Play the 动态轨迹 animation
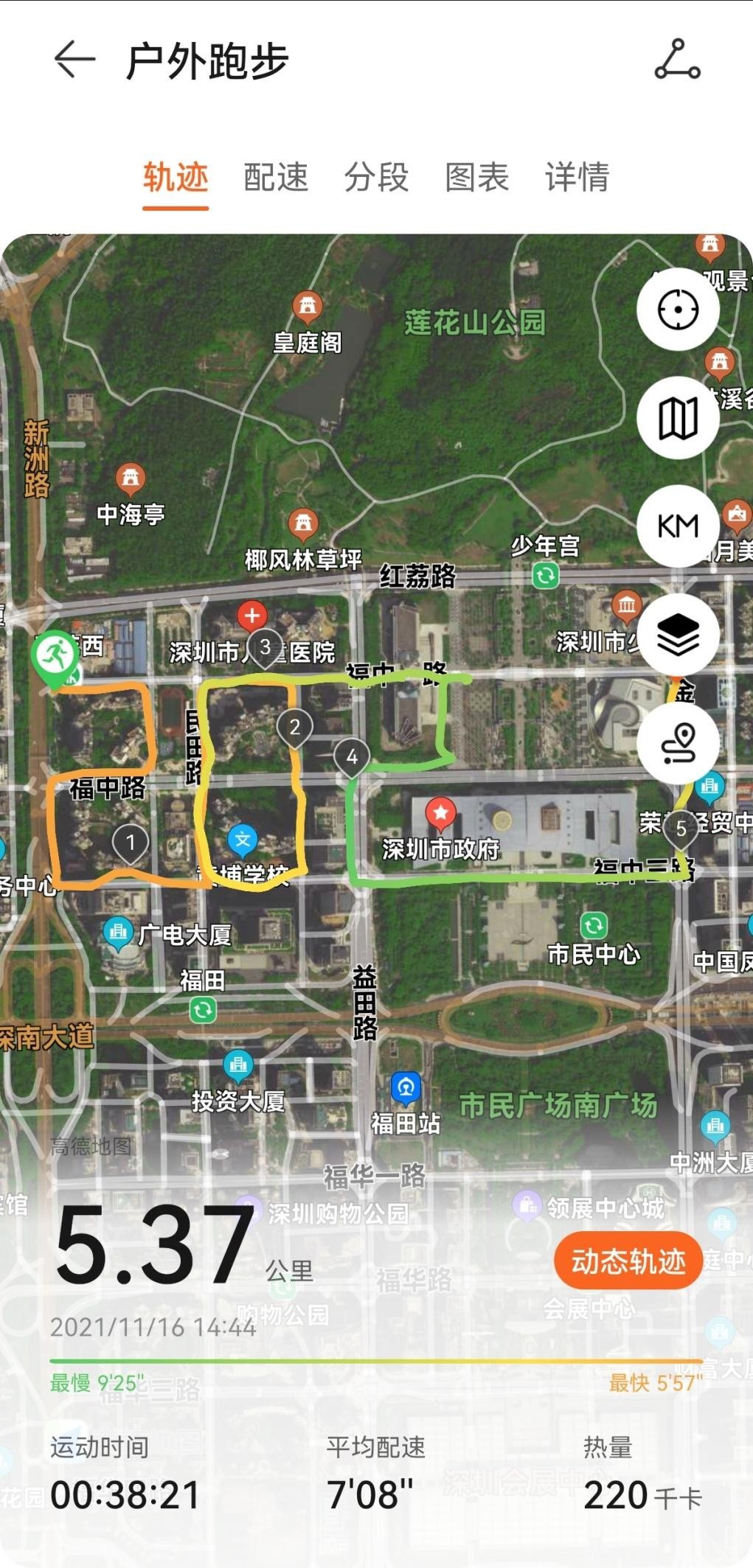 pos(628,1261)
